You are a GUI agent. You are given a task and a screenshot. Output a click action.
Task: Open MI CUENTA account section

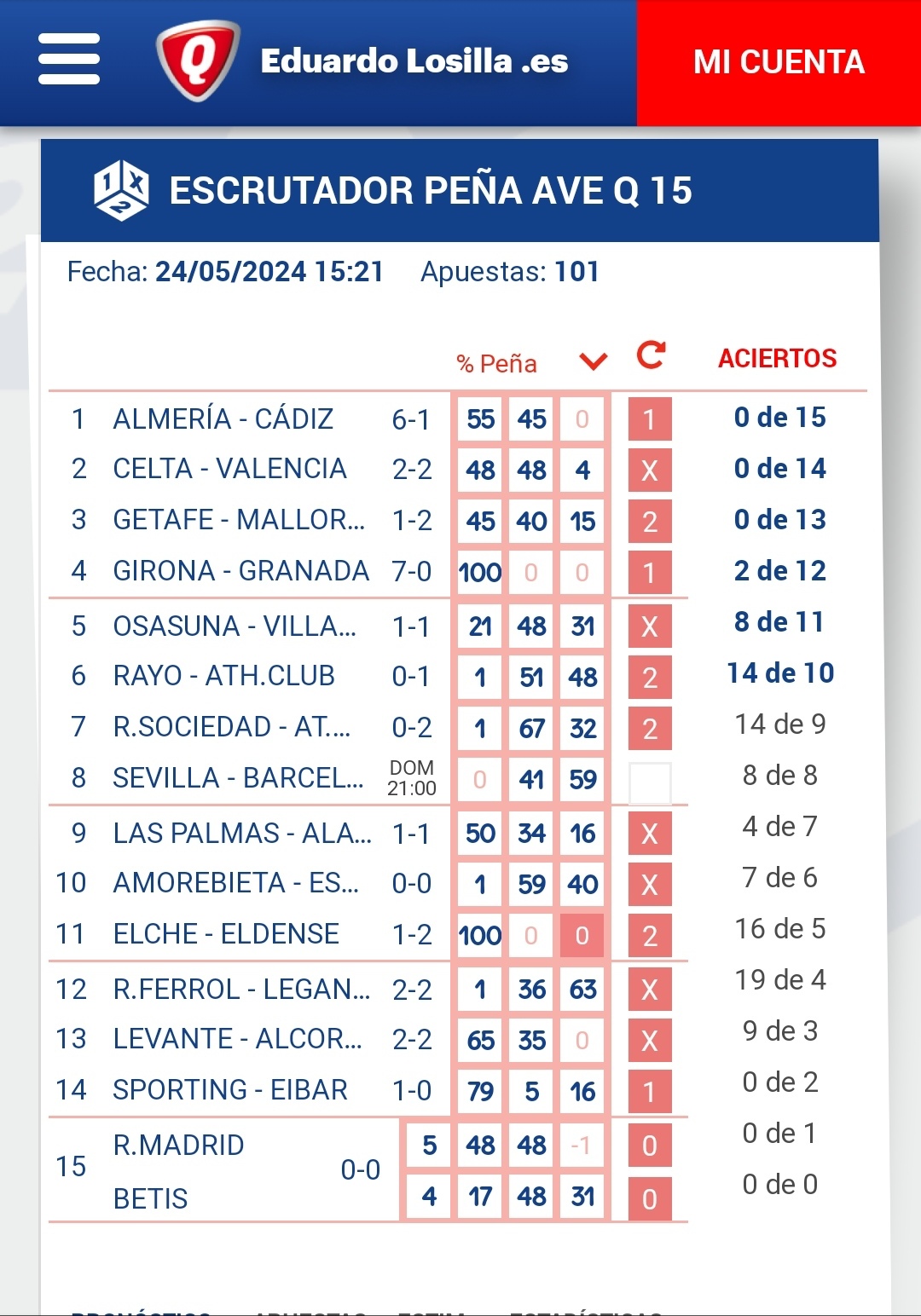pyautogui.click(x=779, y=62)
